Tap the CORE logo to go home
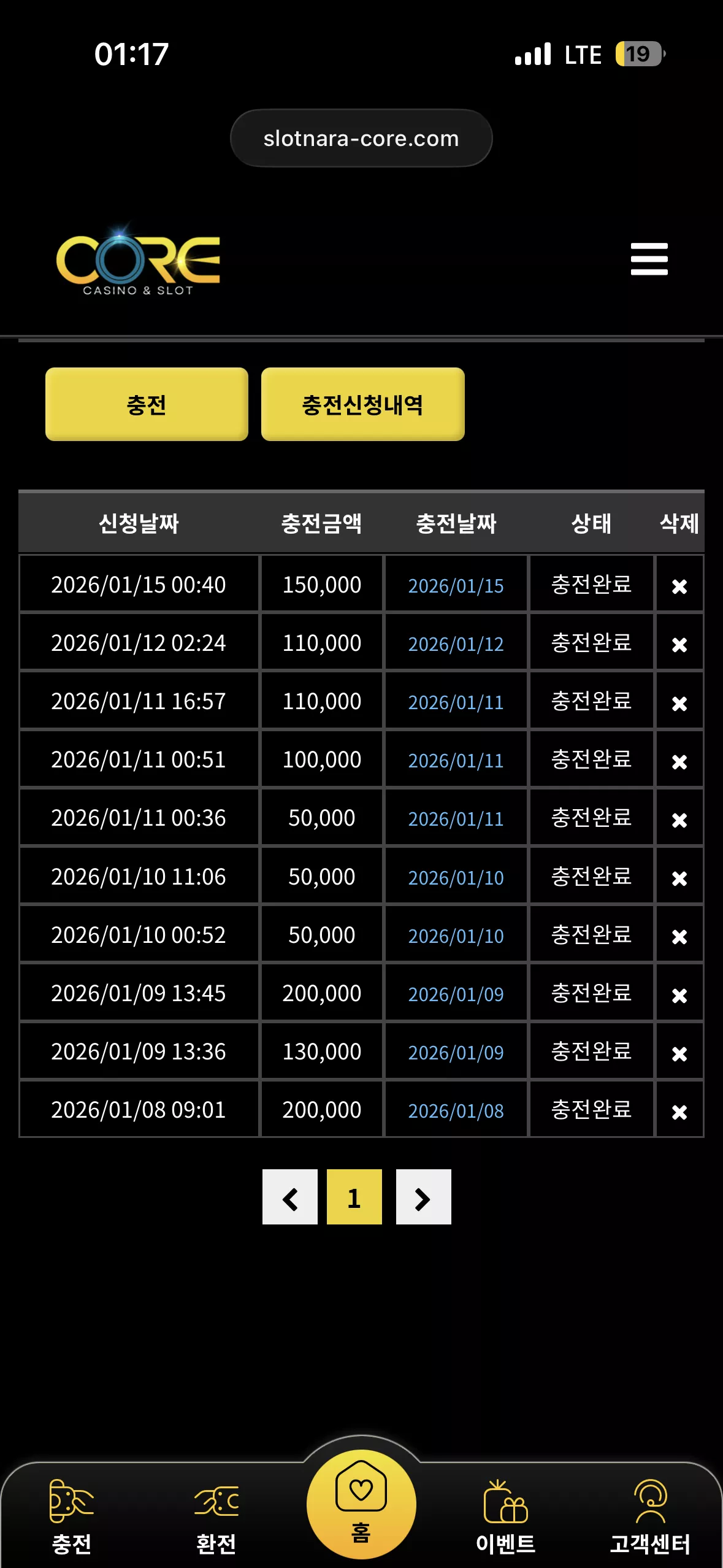723x1568 pixels. (138, 261)
